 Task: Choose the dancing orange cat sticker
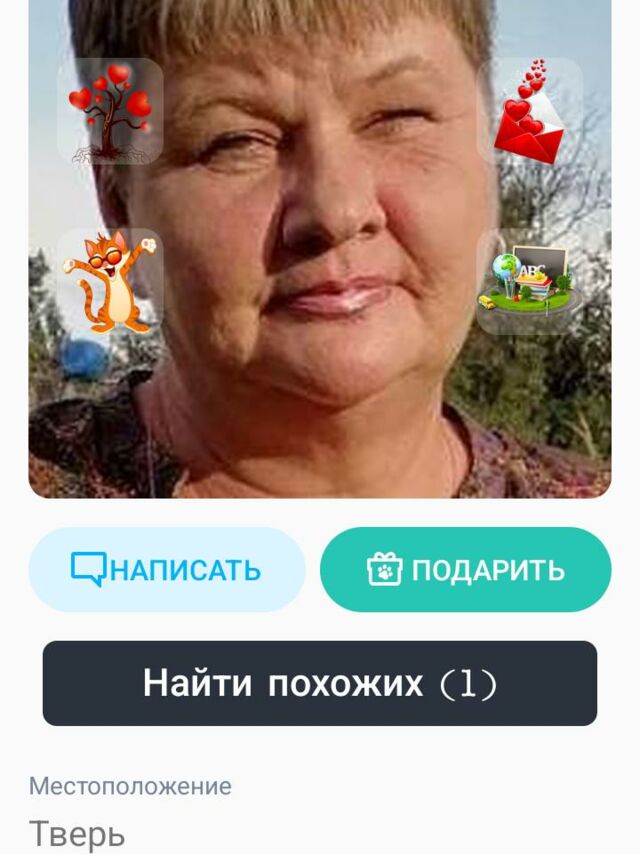(x=110, y=281)
